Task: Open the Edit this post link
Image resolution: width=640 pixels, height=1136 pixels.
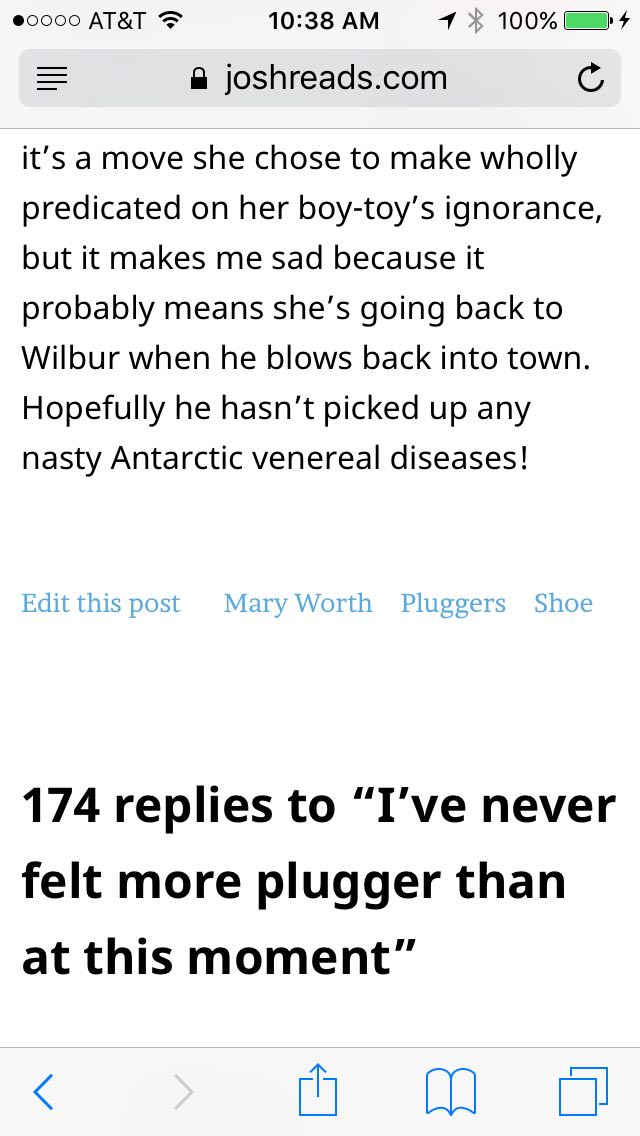Action: click(x=101, y=603)
